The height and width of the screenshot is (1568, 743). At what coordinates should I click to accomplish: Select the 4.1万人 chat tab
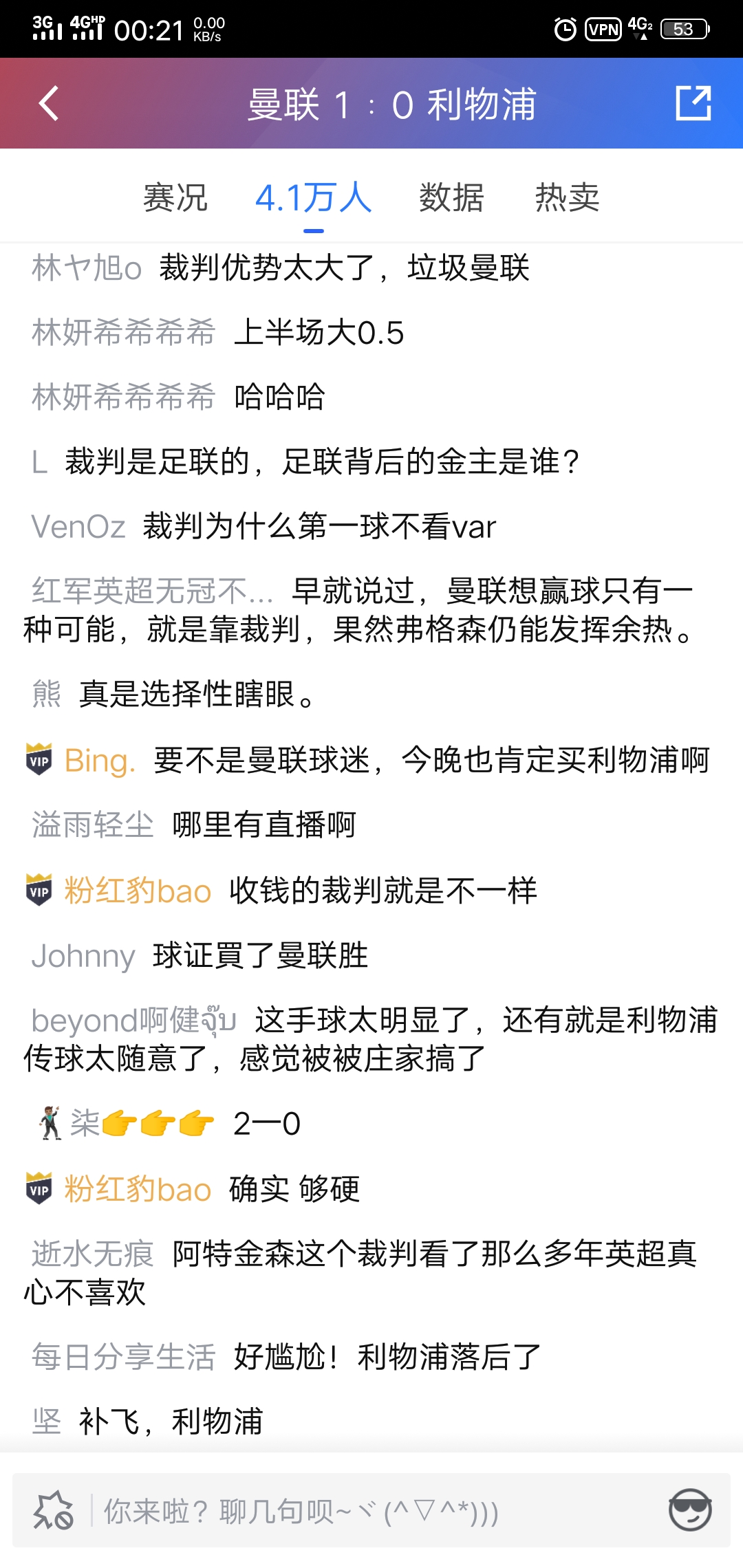pyautogui.click(x=313, y=198)
